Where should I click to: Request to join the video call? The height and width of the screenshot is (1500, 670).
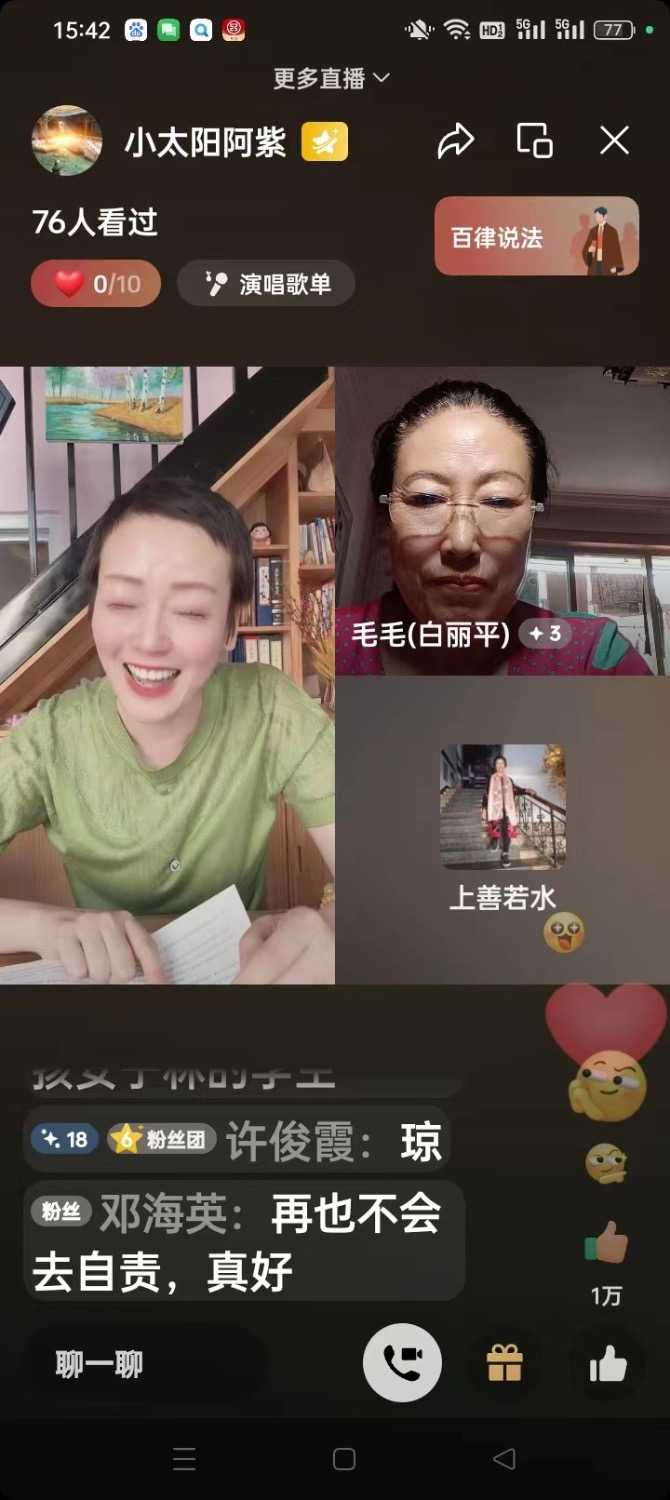(402, 1363)
